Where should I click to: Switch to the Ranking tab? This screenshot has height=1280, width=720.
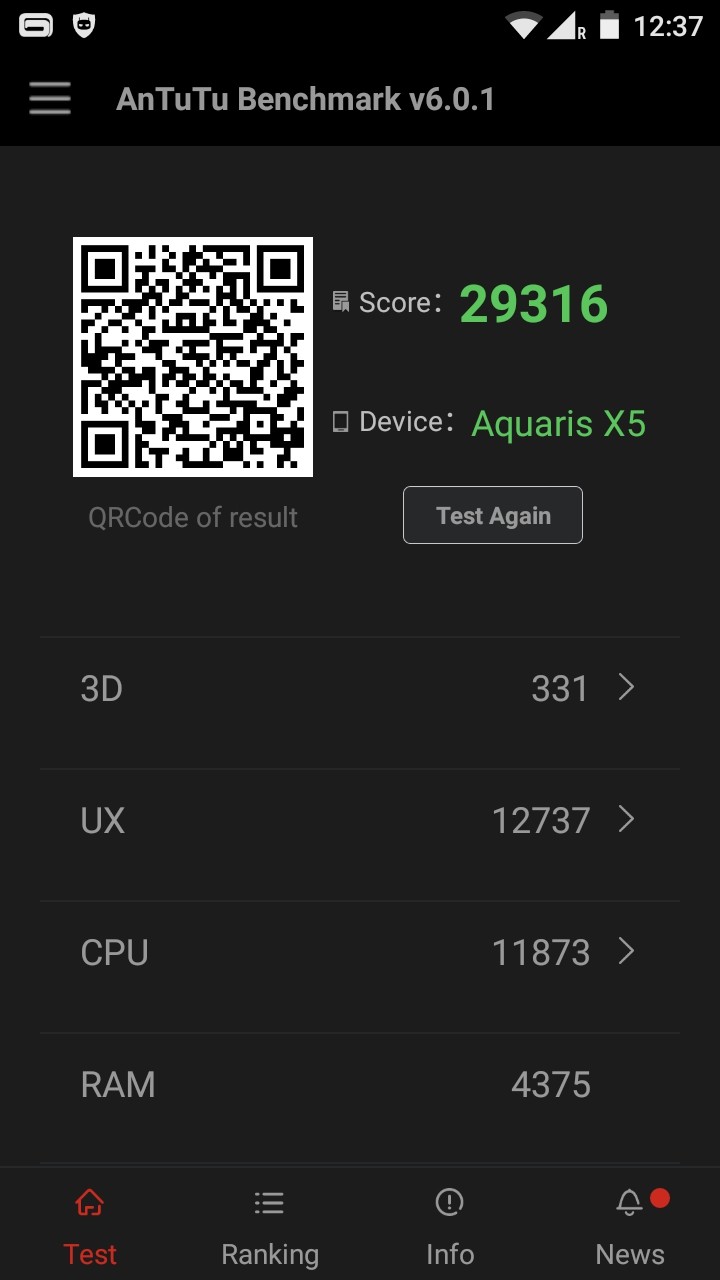click(270, 1226)
